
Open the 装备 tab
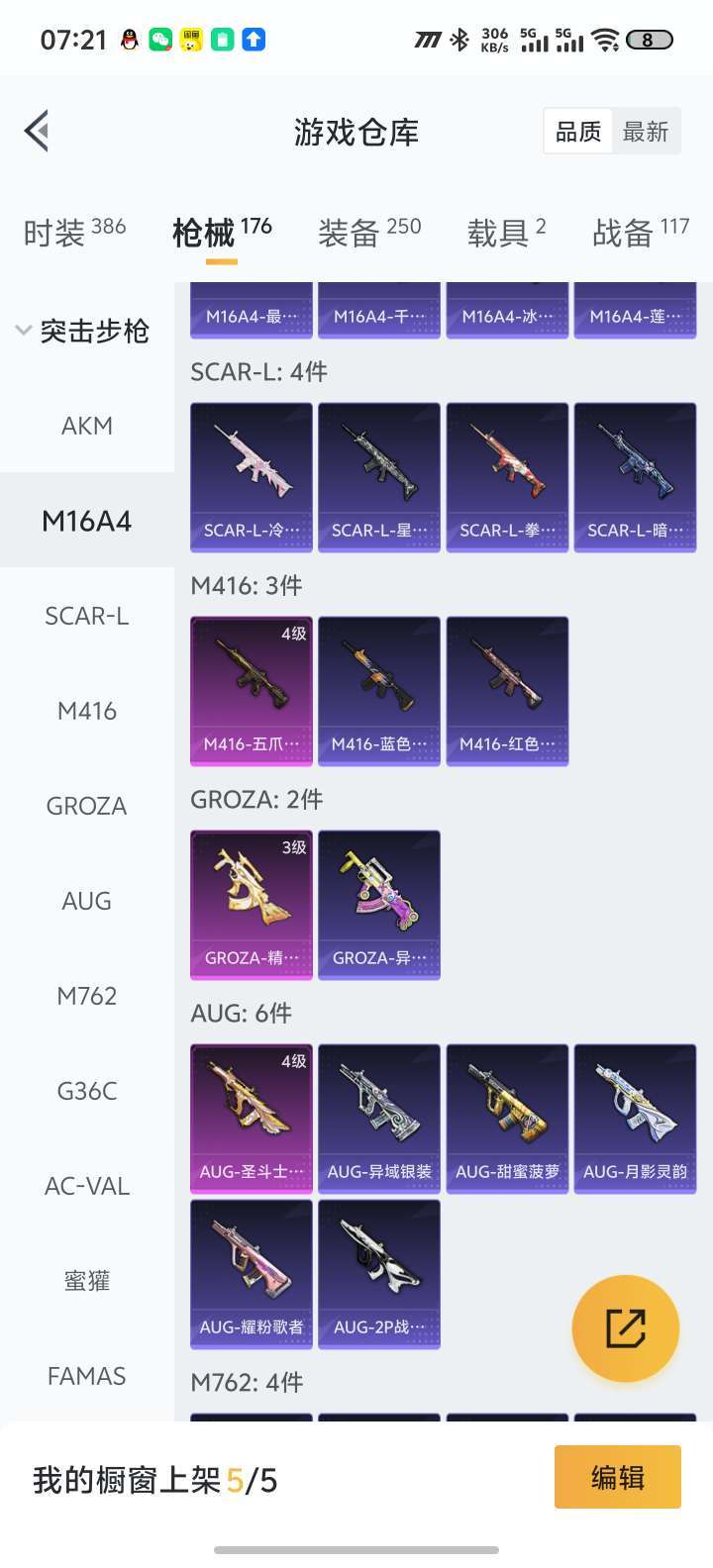369,233
